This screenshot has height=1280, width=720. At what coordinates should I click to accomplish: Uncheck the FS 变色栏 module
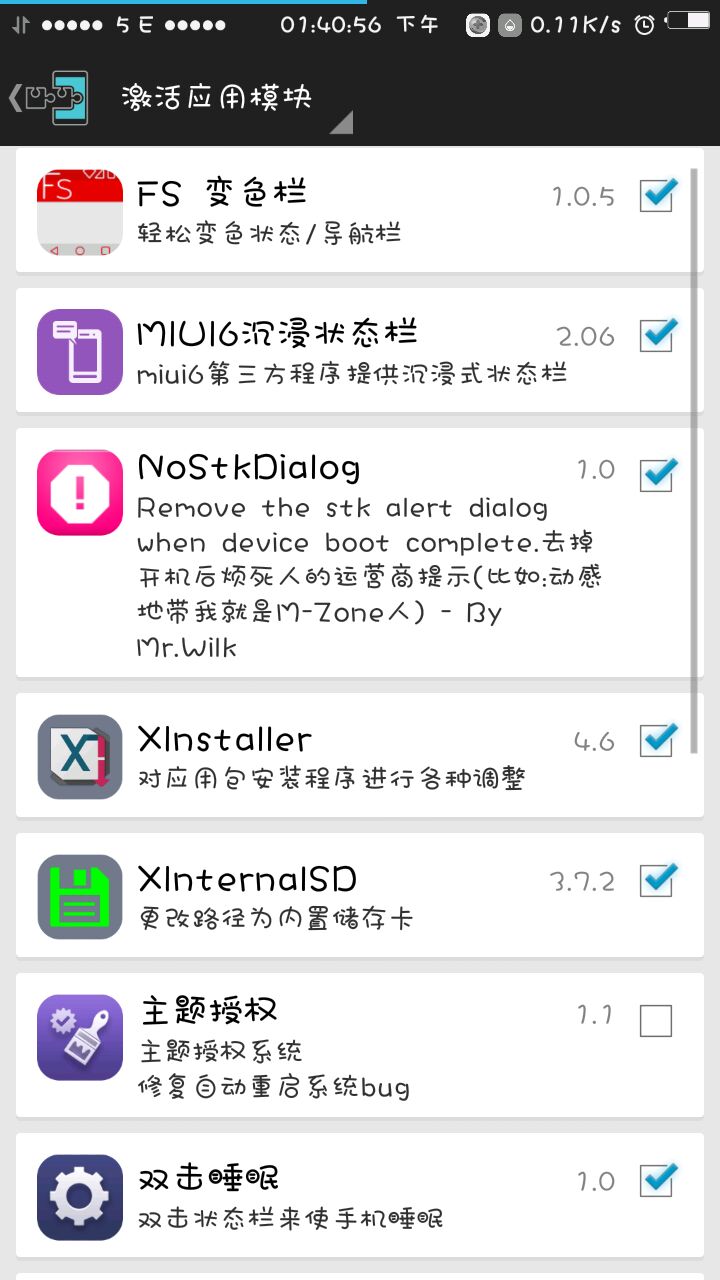[x=657, y=195]
